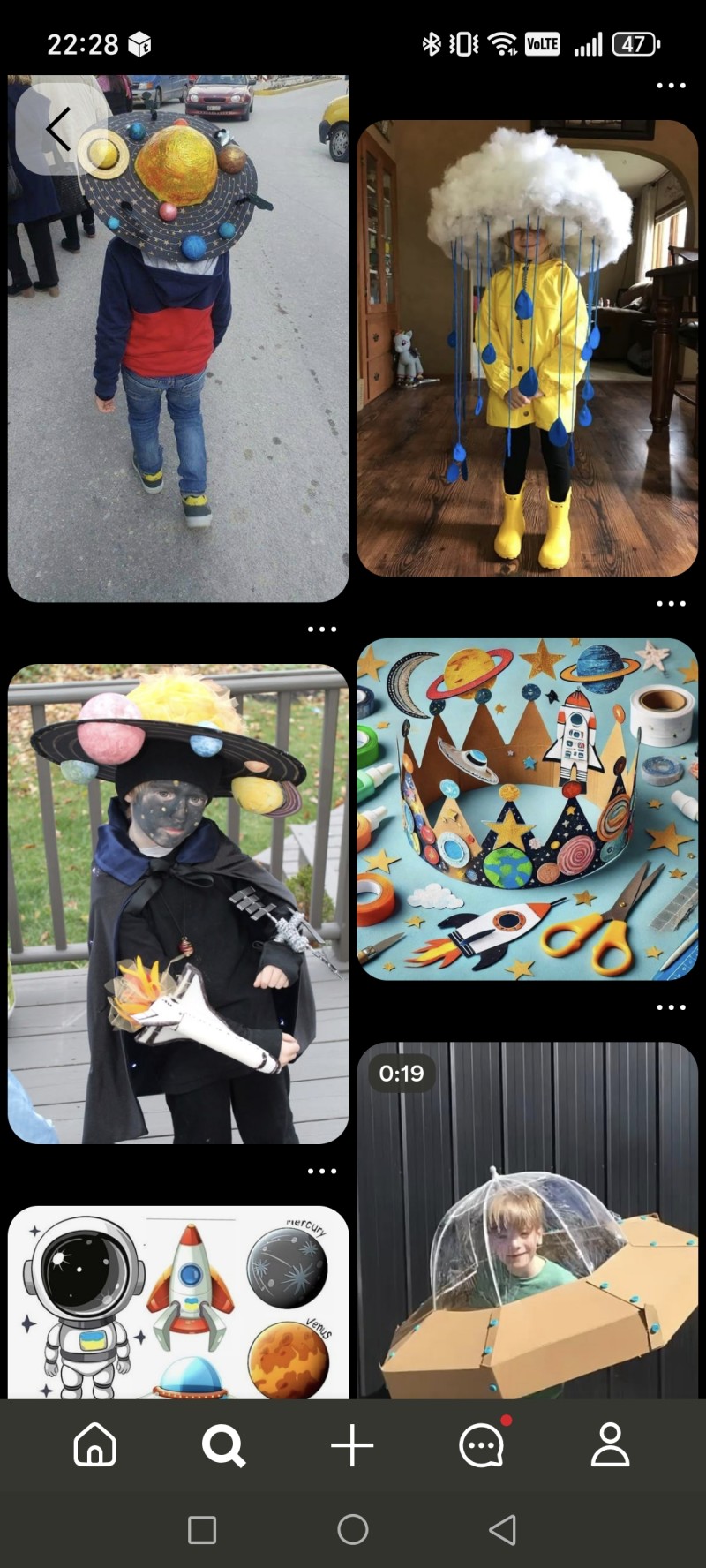
Task: Open options for the rain cloud costume pin
Action: coord(671,604)
